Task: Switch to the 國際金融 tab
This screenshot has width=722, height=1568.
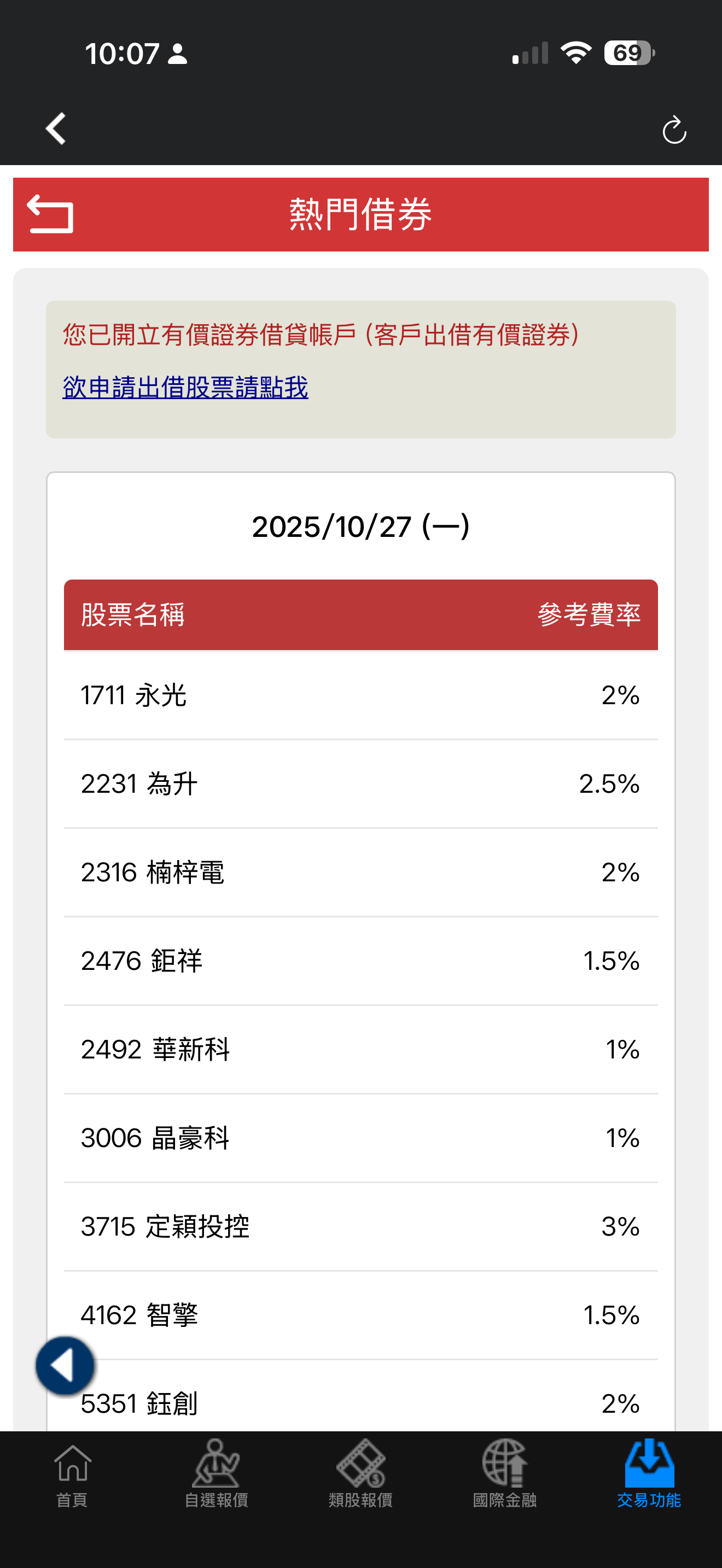Action: [505, 1472]
